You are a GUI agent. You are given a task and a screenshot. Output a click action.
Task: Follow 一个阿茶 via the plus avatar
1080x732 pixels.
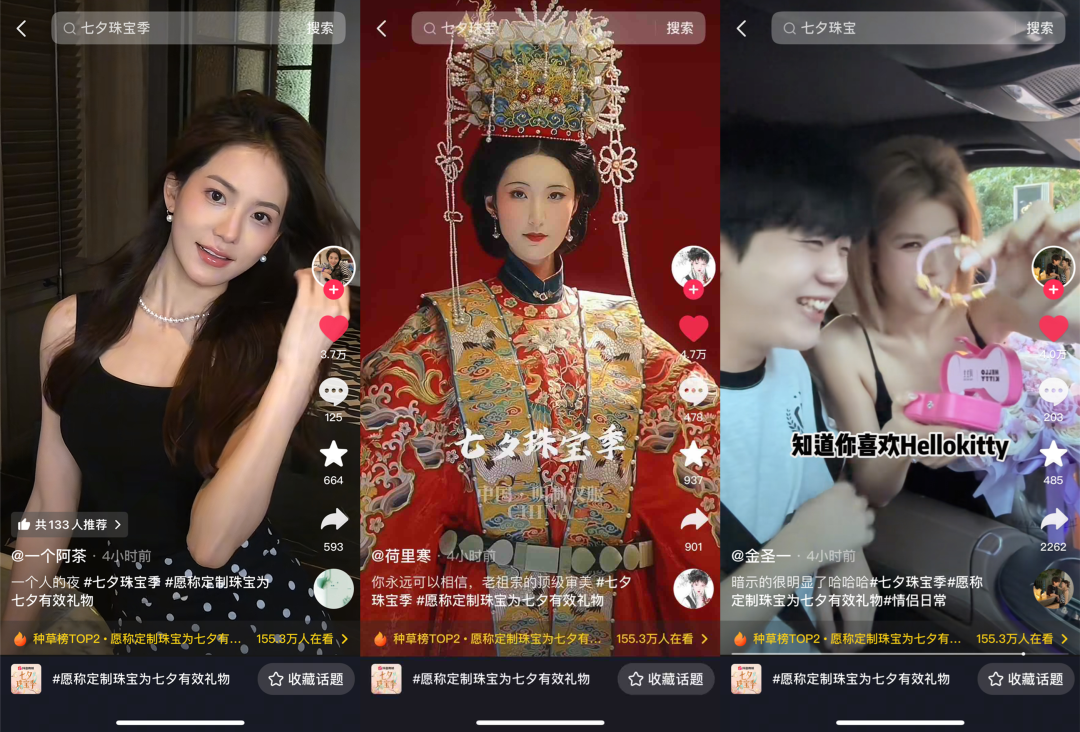[x=333, y=290]
